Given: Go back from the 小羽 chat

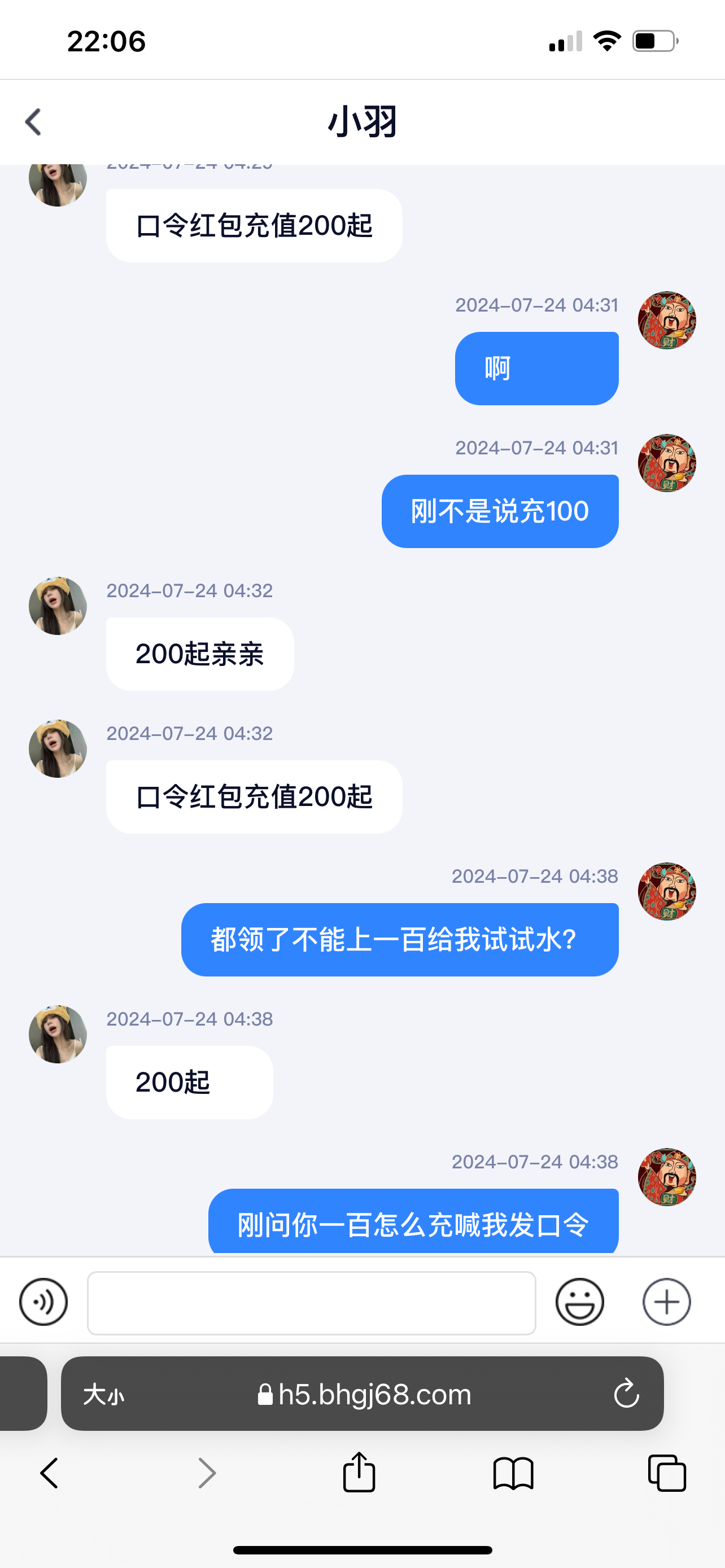Looking at the screenshot, I should click(x=33, y=122).
